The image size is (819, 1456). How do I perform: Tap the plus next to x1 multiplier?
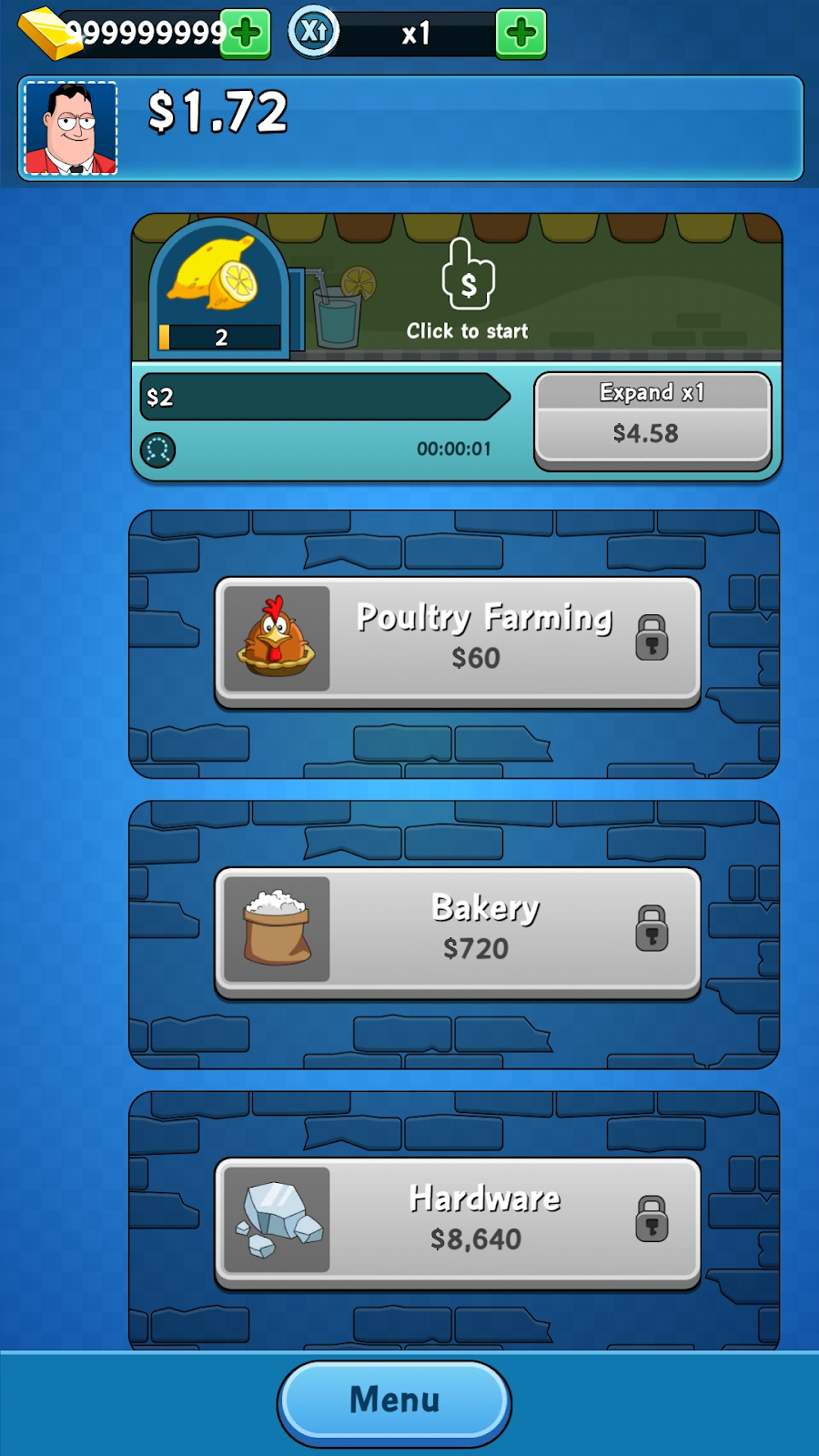[521, 34]
